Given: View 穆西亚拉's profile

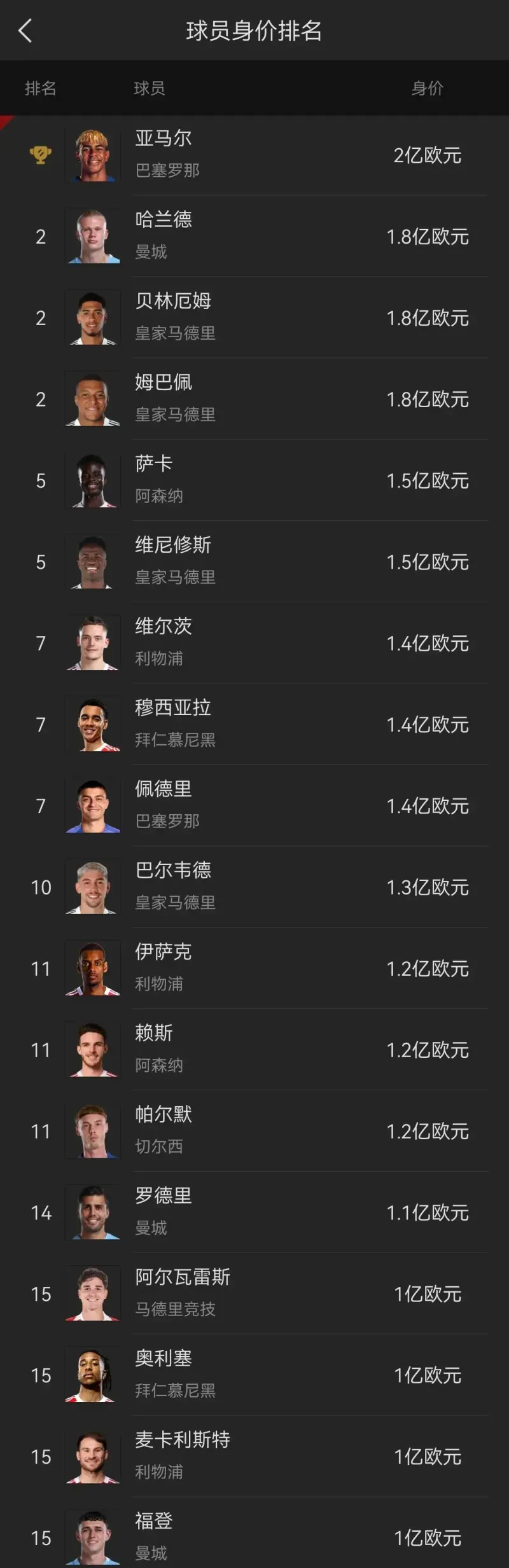Looking at the screenshot, I should [x=254, y=725].
